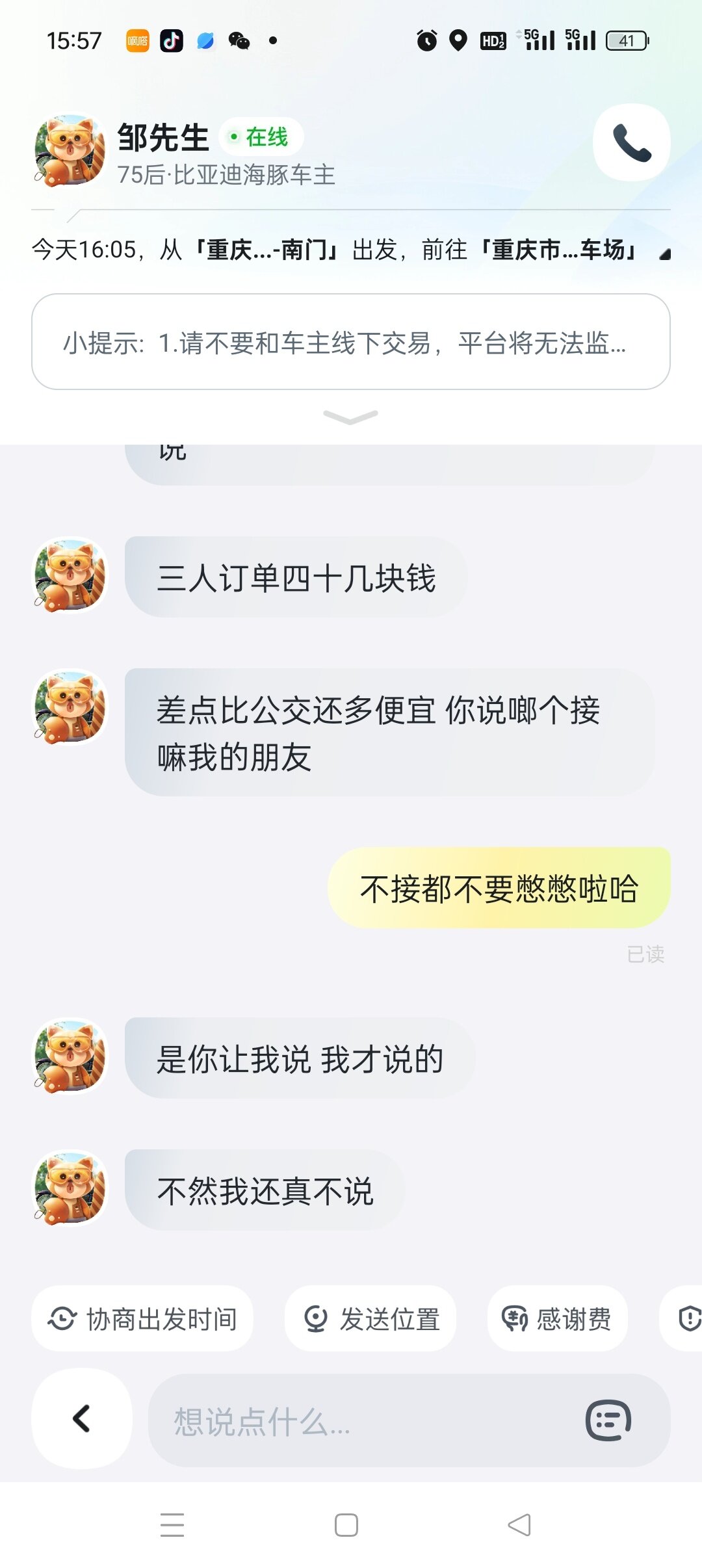Select 协商出发时间 quick action
The width and height of the screenshot is (702, 1568).
(x=142, y=1319)
